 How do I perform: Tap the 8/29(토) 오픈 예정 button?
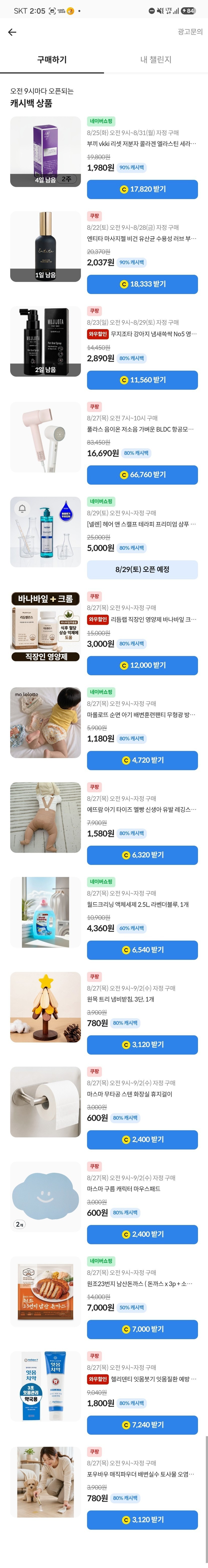(142, 570)
